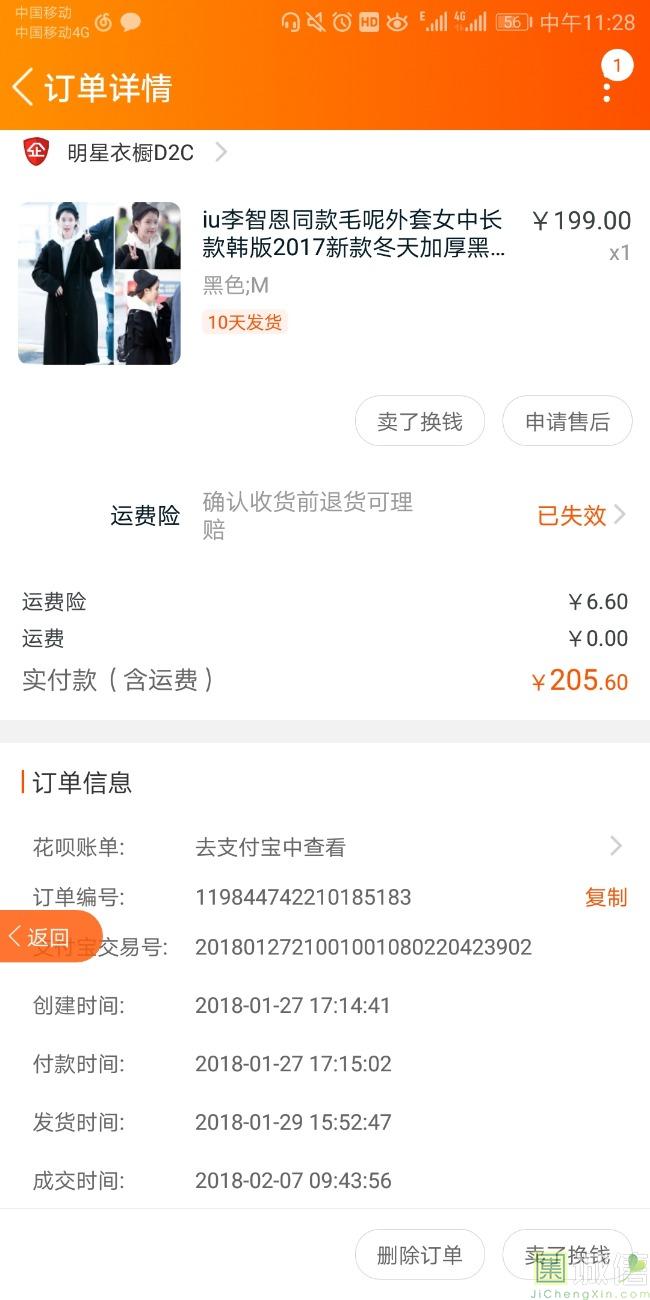This screenshot has width=650, height=1300.
Task: Go back using the header arrow
Action: tap(23, 87)
